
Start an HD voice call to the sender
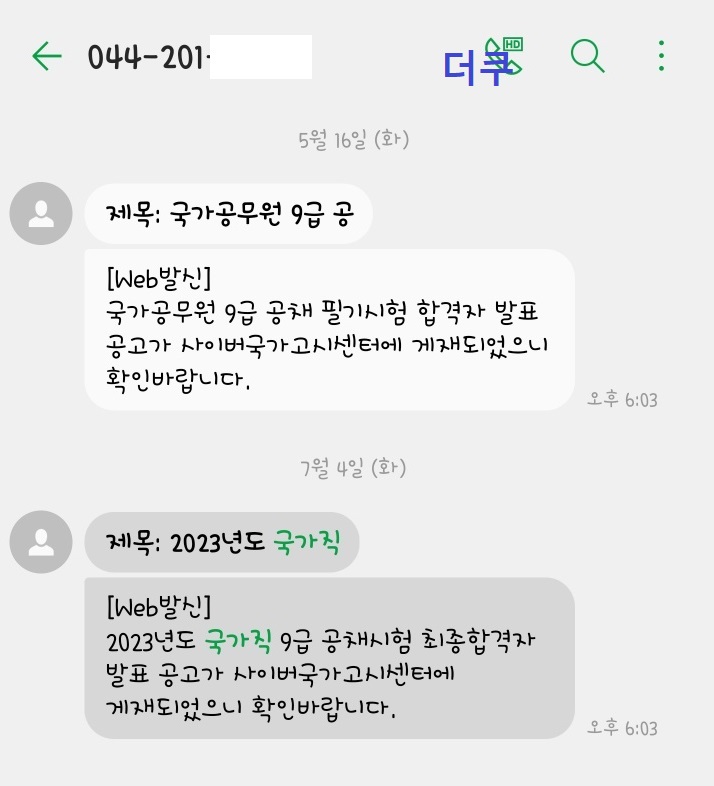[x=506, y=55]
